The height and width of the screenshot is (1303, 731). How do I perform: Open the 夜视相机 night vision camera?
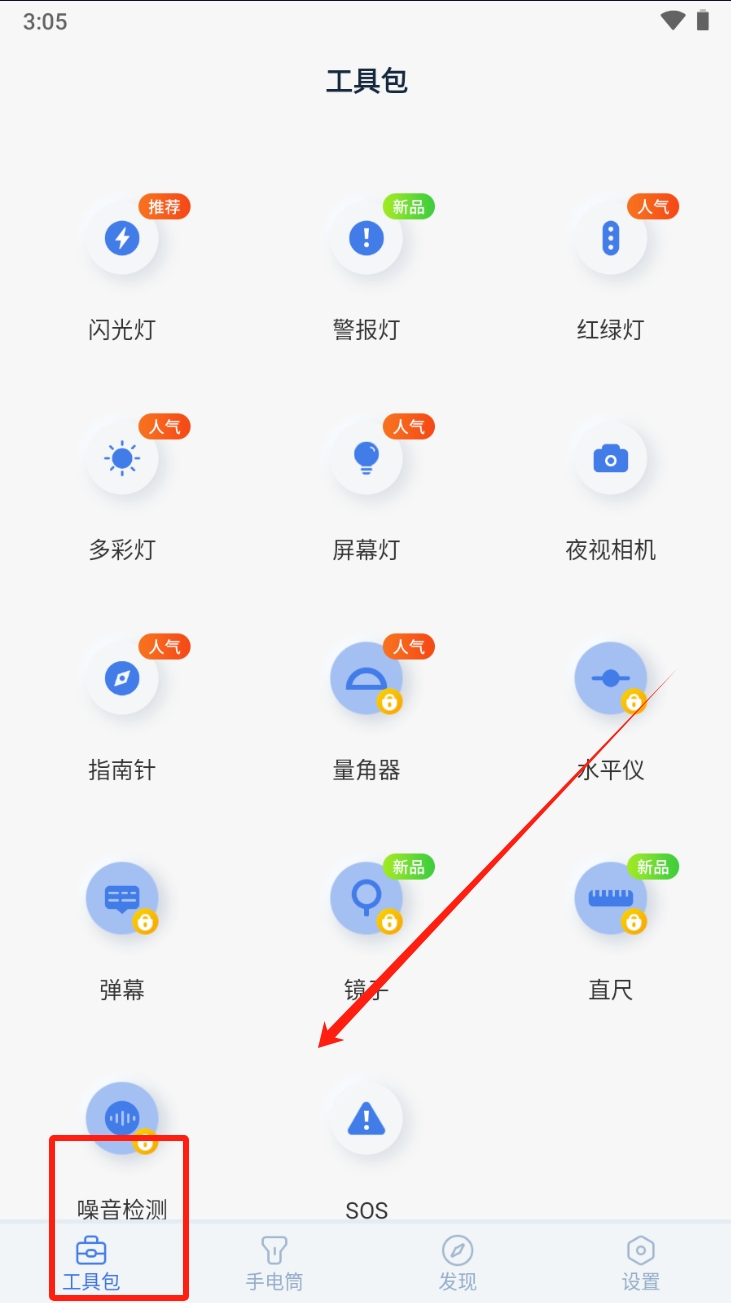pyautogui.click(x=610, y=459)
